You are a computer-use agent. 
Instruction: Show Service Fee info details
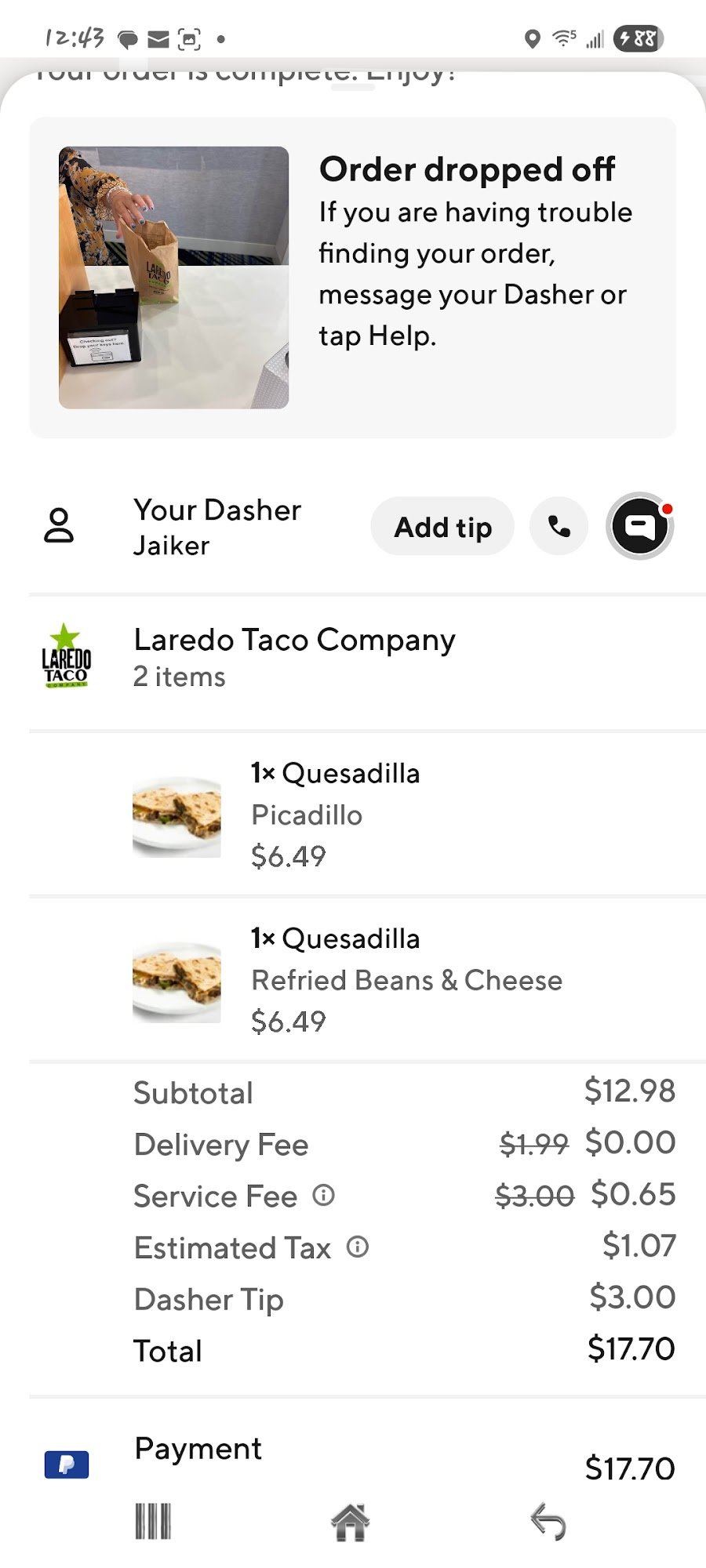(x=324, y=1196)
